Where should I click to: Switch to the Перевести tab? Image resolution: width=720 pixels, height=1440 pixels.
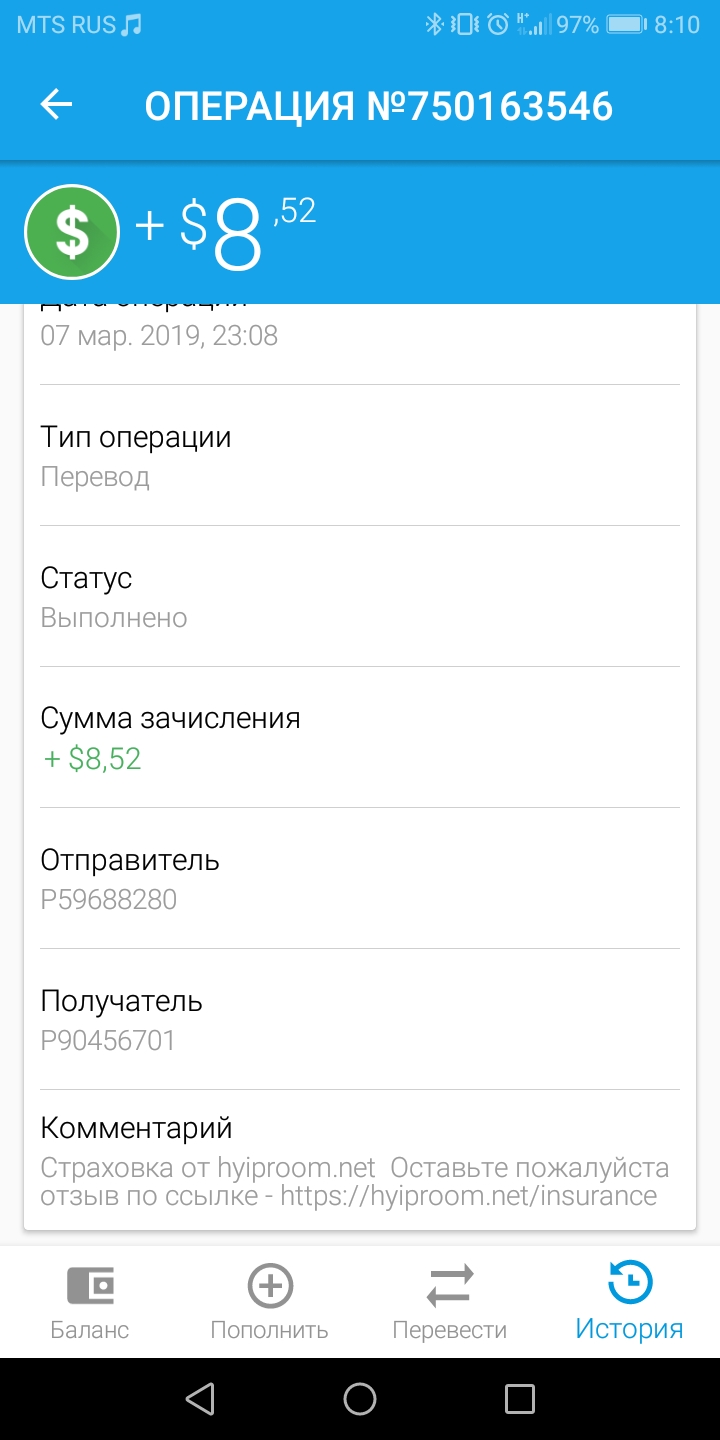[450, 1302]
